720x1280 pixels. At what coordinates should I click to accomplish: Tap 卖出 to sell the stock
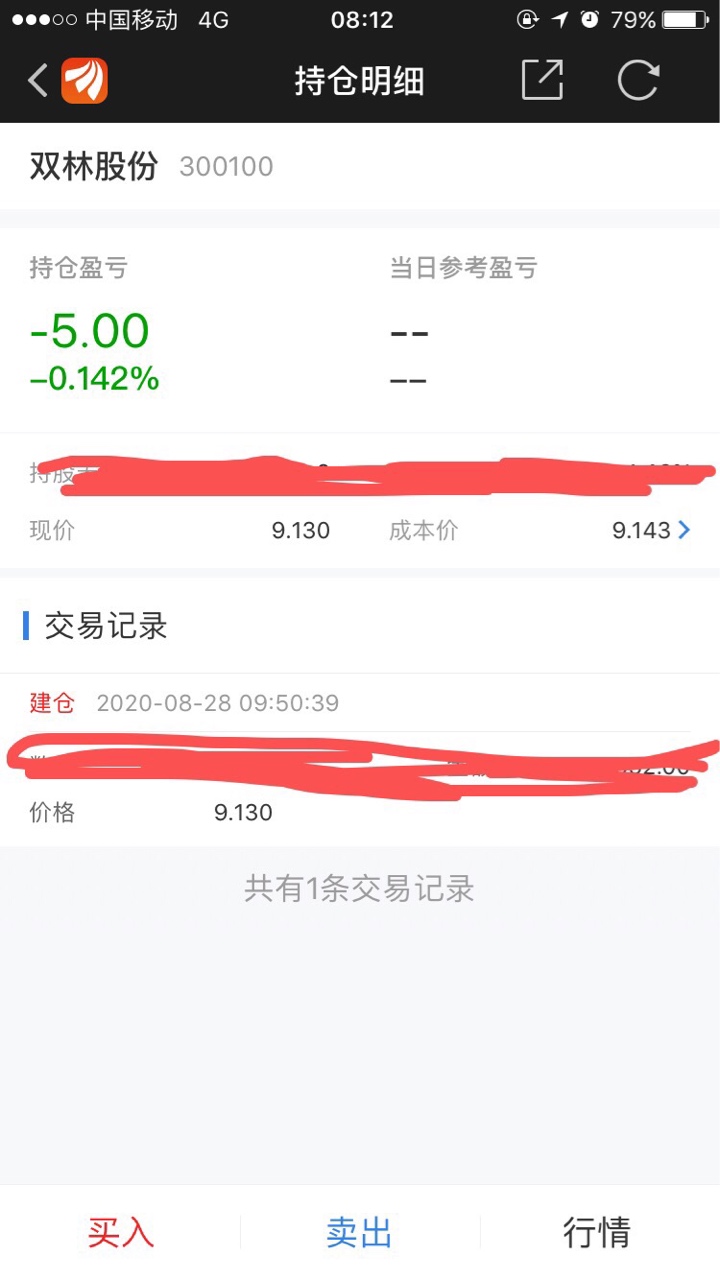(x=359, y=1232)
